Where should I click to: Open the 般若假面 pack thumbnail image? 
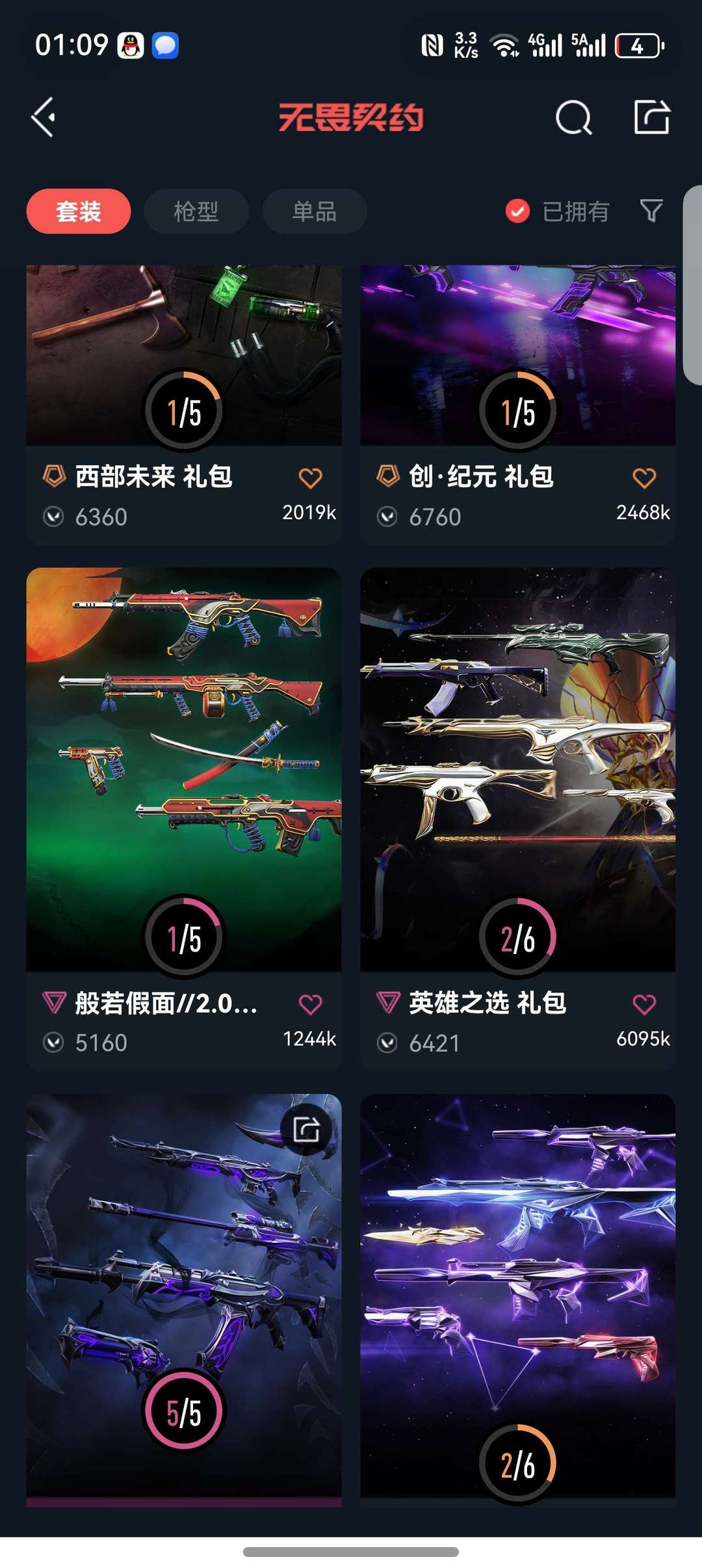coord(184,748)
